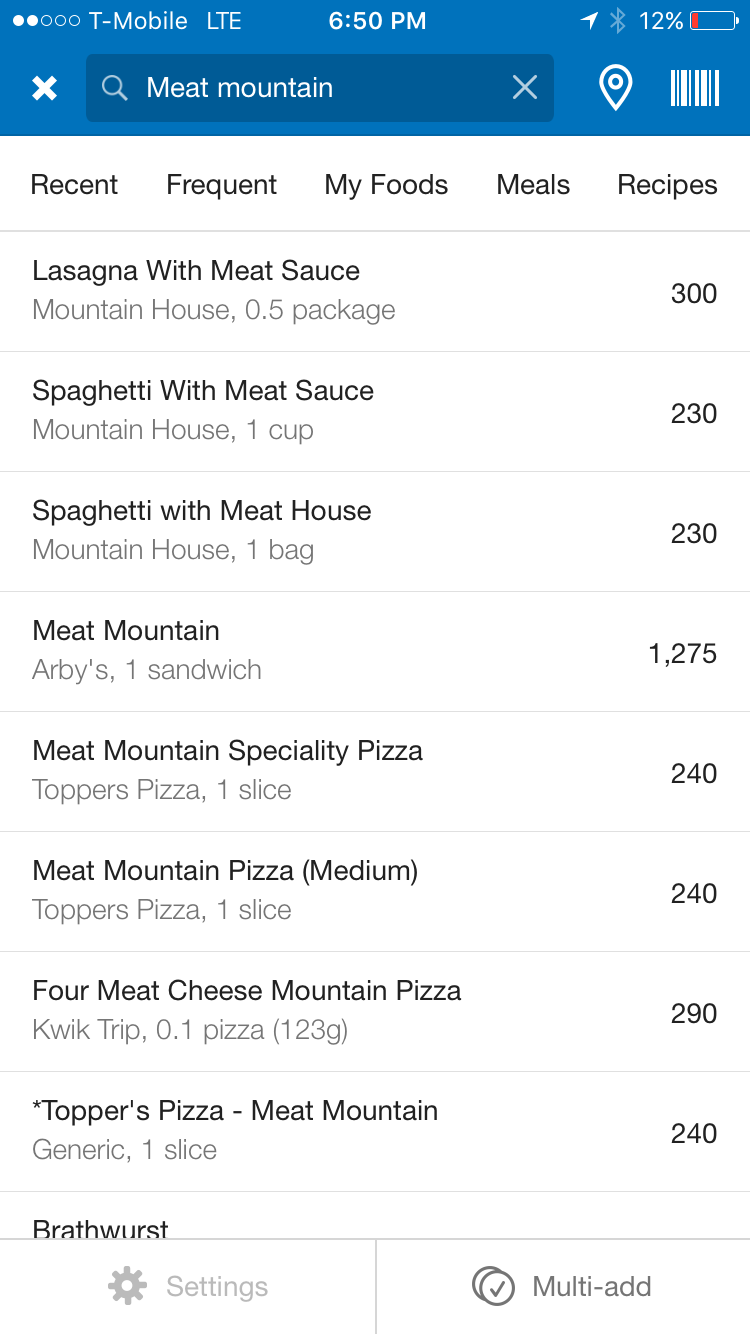Open the My Foods tab
The height and width of the screenshot is (1334, 750).
(386, 185)
